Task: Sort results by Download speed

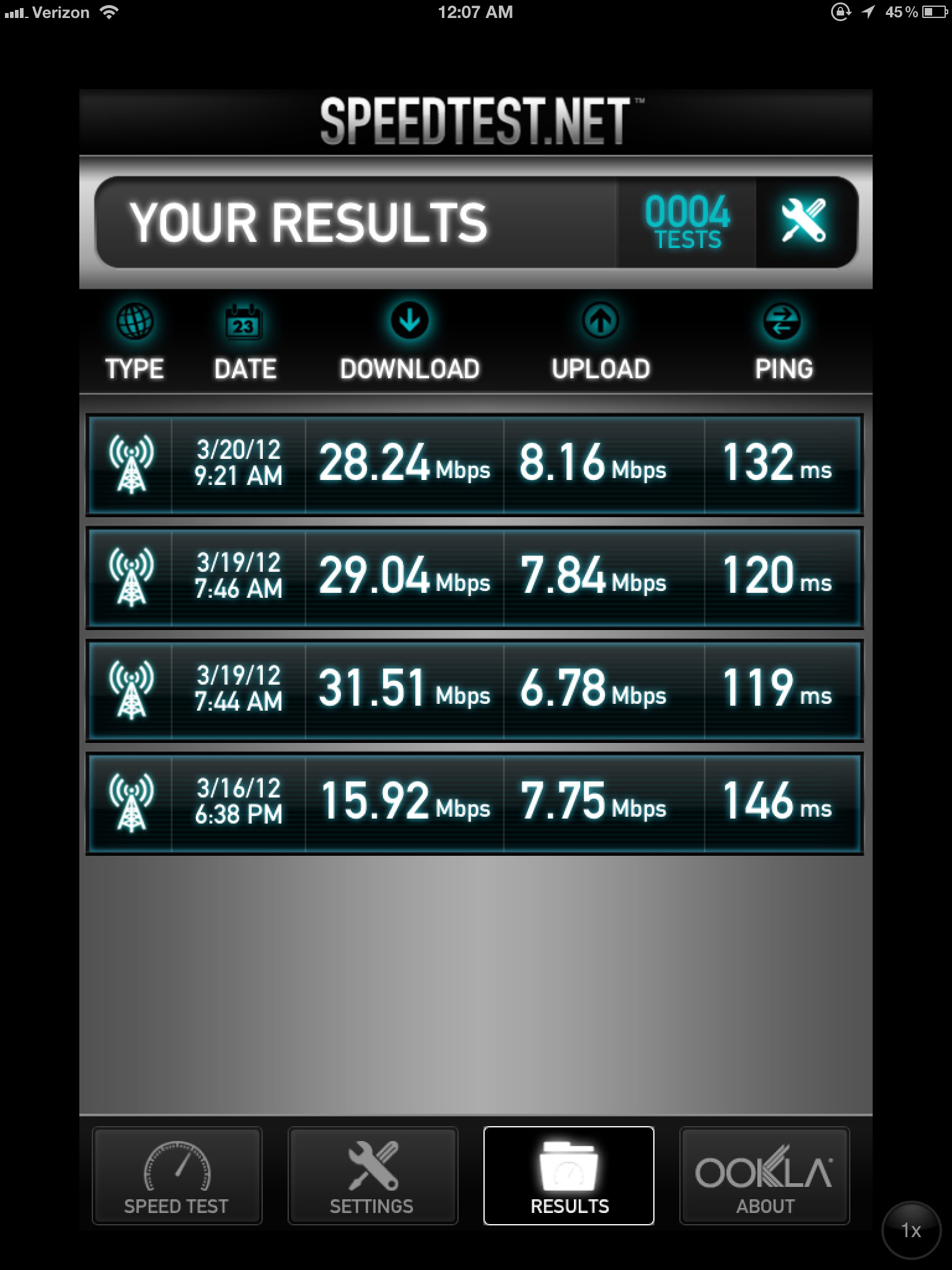Action: tap(410, 342)
